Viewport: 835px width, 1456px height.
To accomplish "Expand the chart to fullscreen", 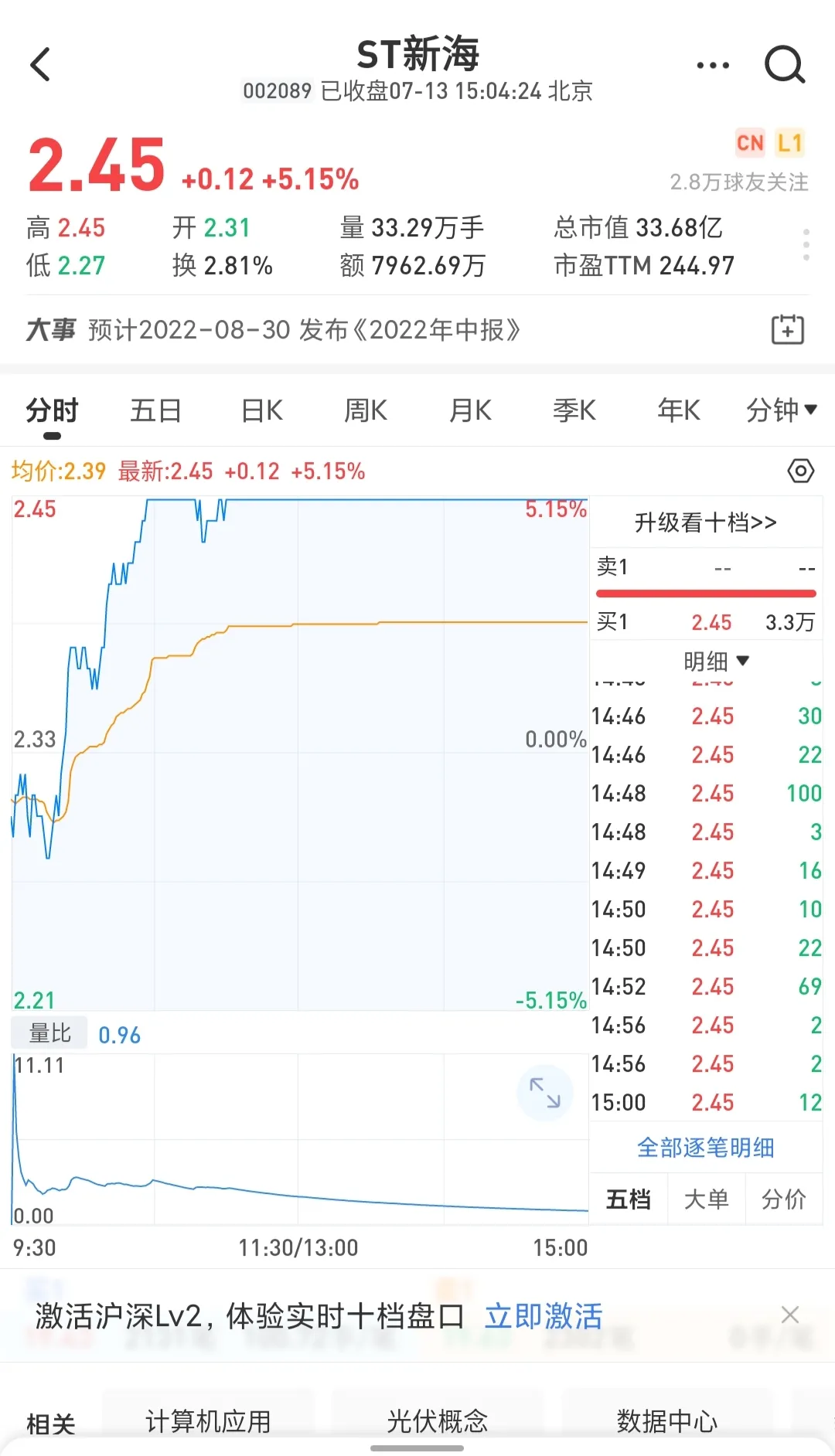I will [x=544, y=1093].
